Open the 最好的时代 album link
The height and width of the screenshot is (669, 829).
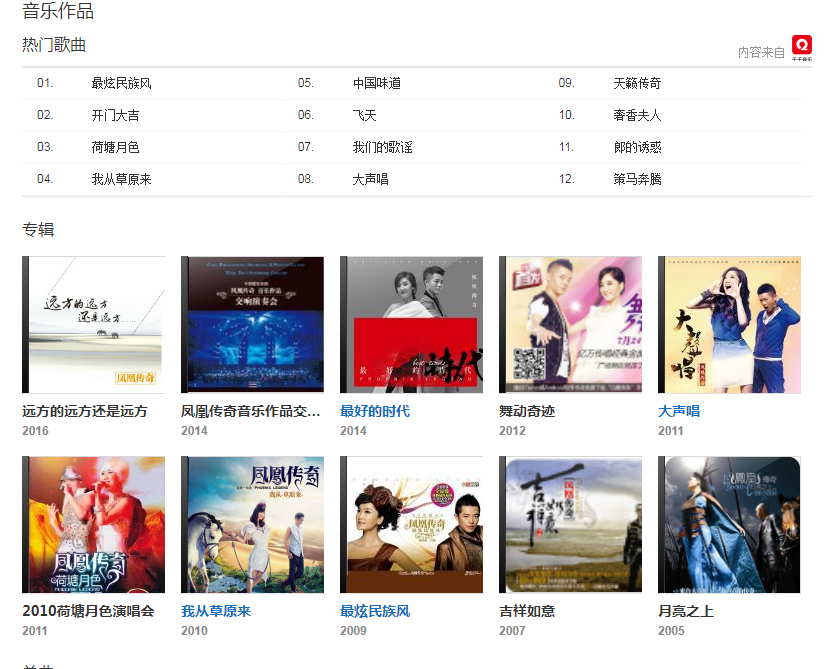click(x=374, y=411)
